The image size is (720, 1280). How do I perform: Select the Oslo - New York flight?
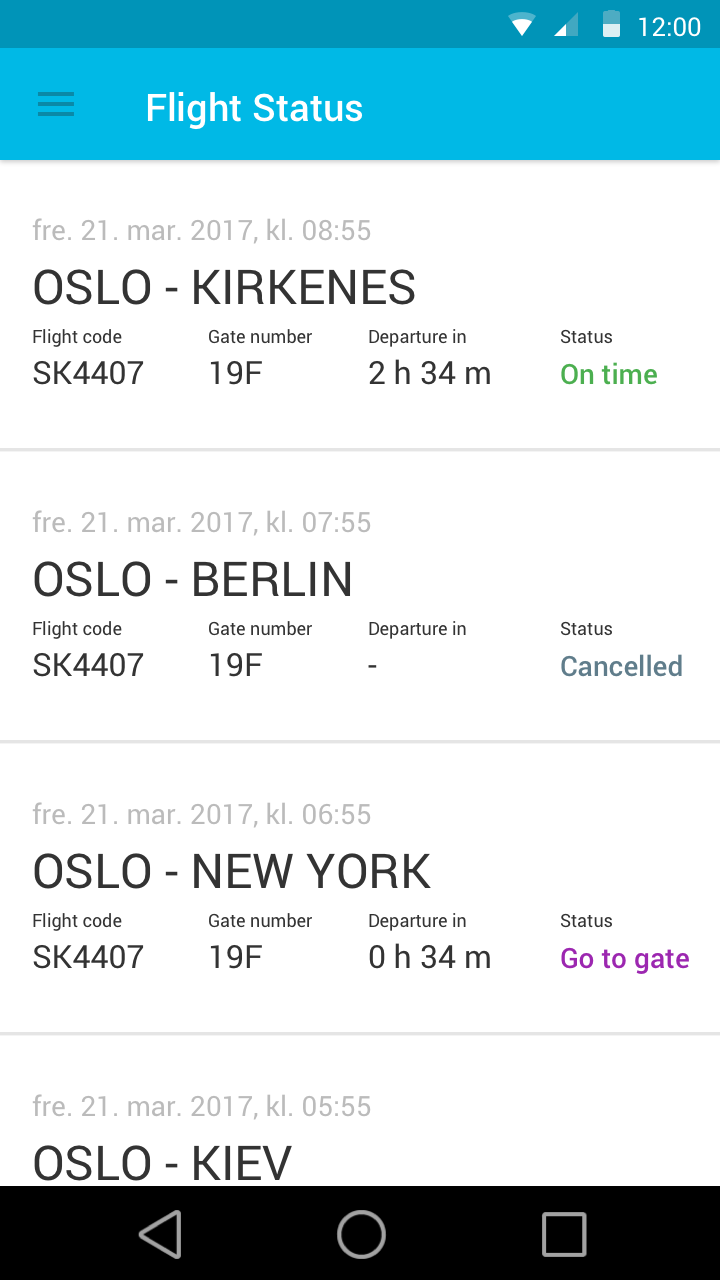point(360,889)
